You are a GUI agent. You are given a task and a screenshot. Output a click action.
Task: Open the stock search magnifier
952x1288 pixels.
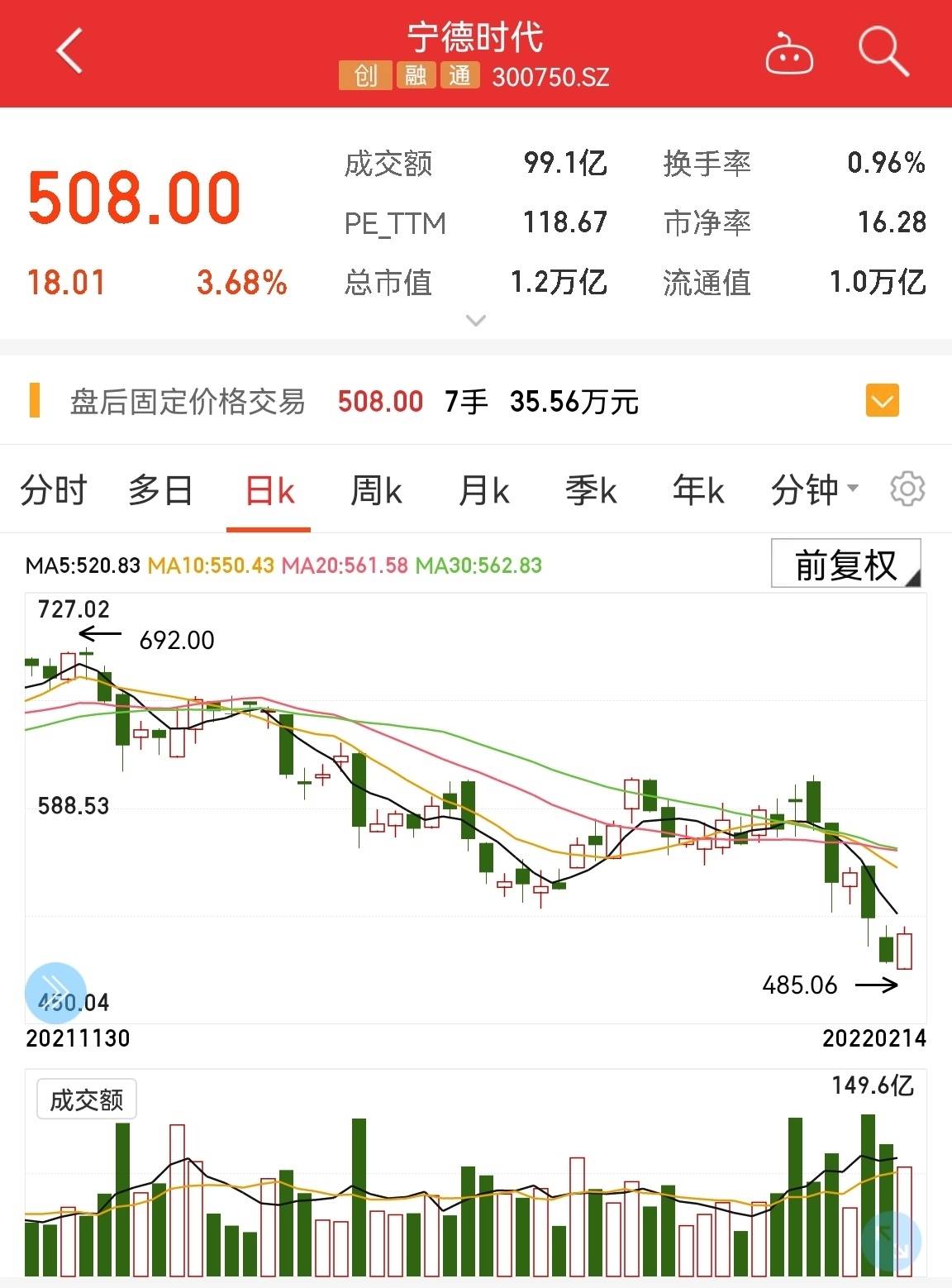[x=883, y=51]
